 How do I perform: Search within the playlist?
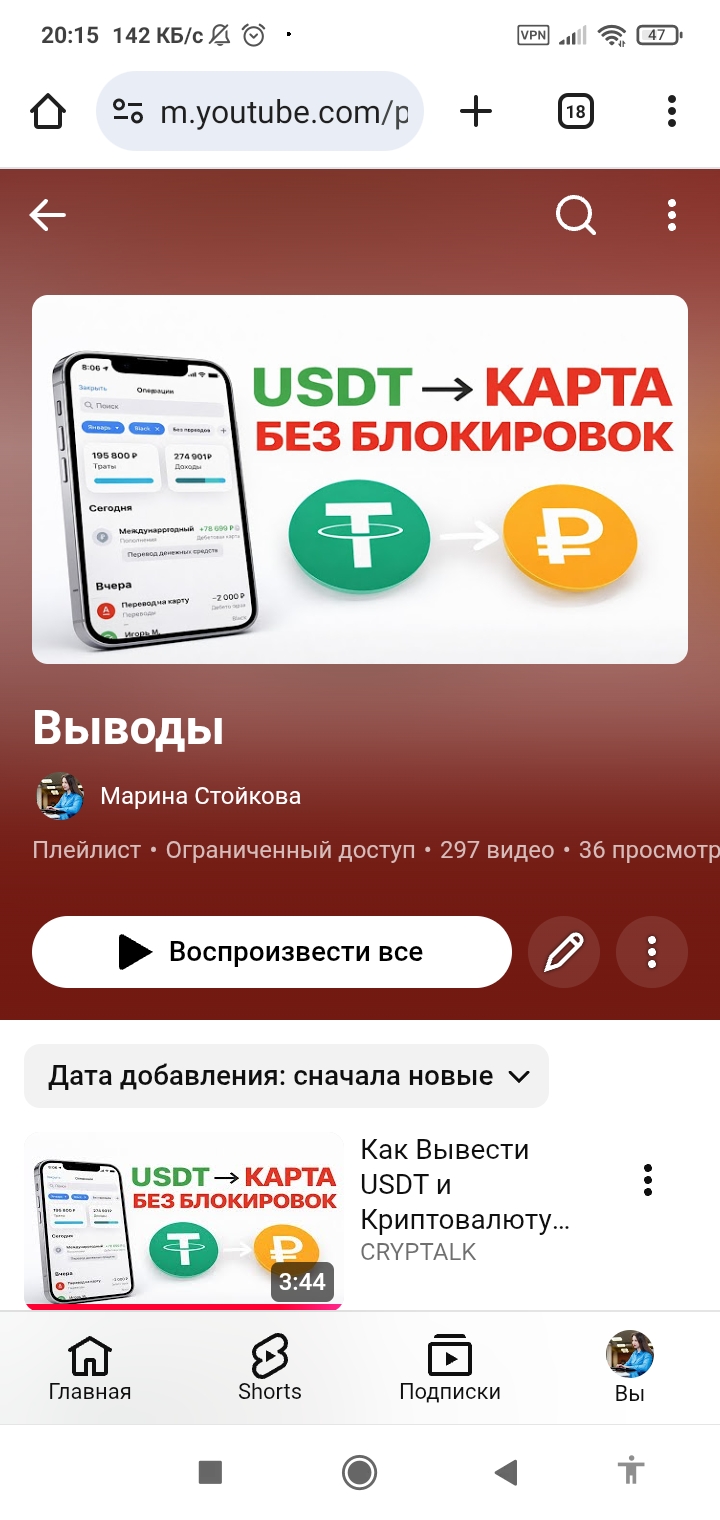click(575, 214)
